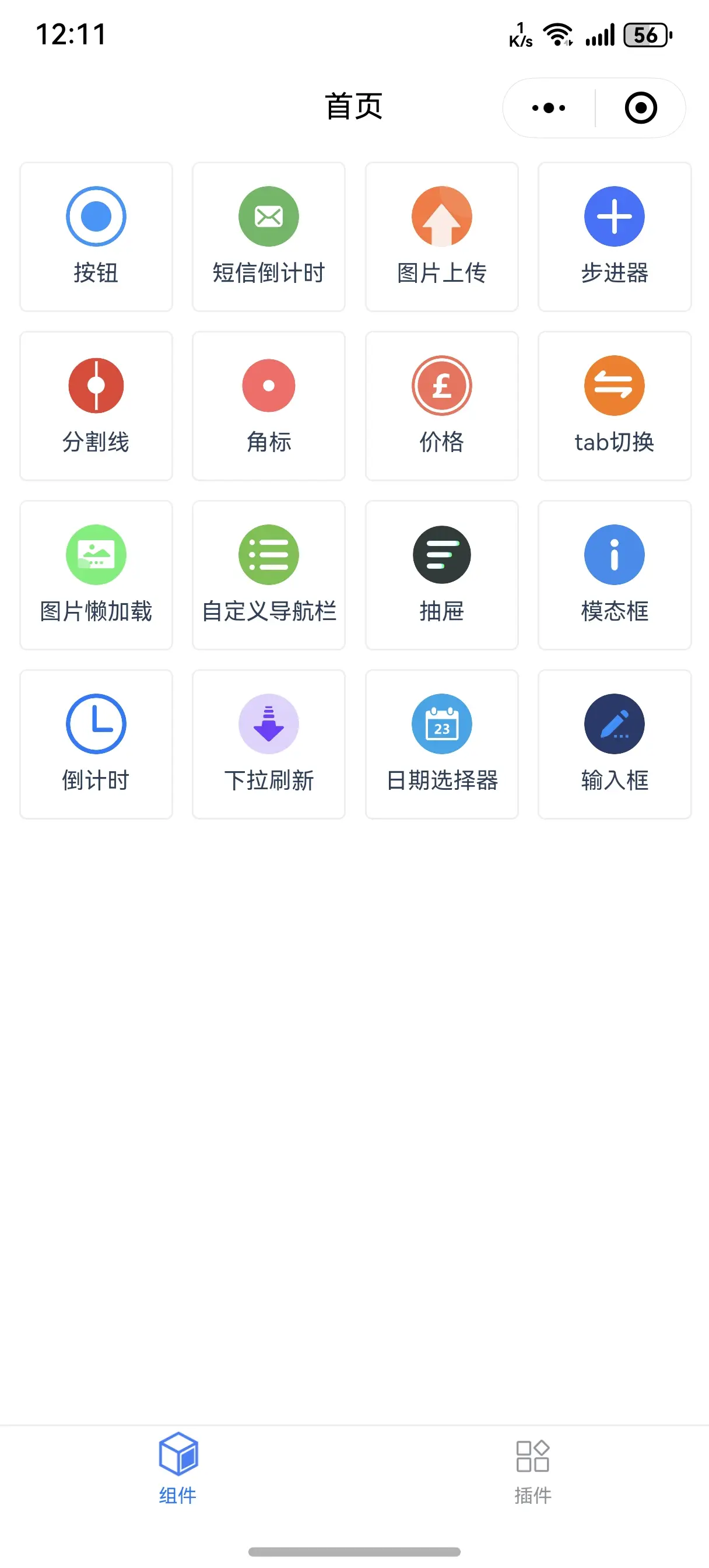709x1568 pixels.
Task: Open the 抽屉 drawer component
Action: tap(441, 575)
